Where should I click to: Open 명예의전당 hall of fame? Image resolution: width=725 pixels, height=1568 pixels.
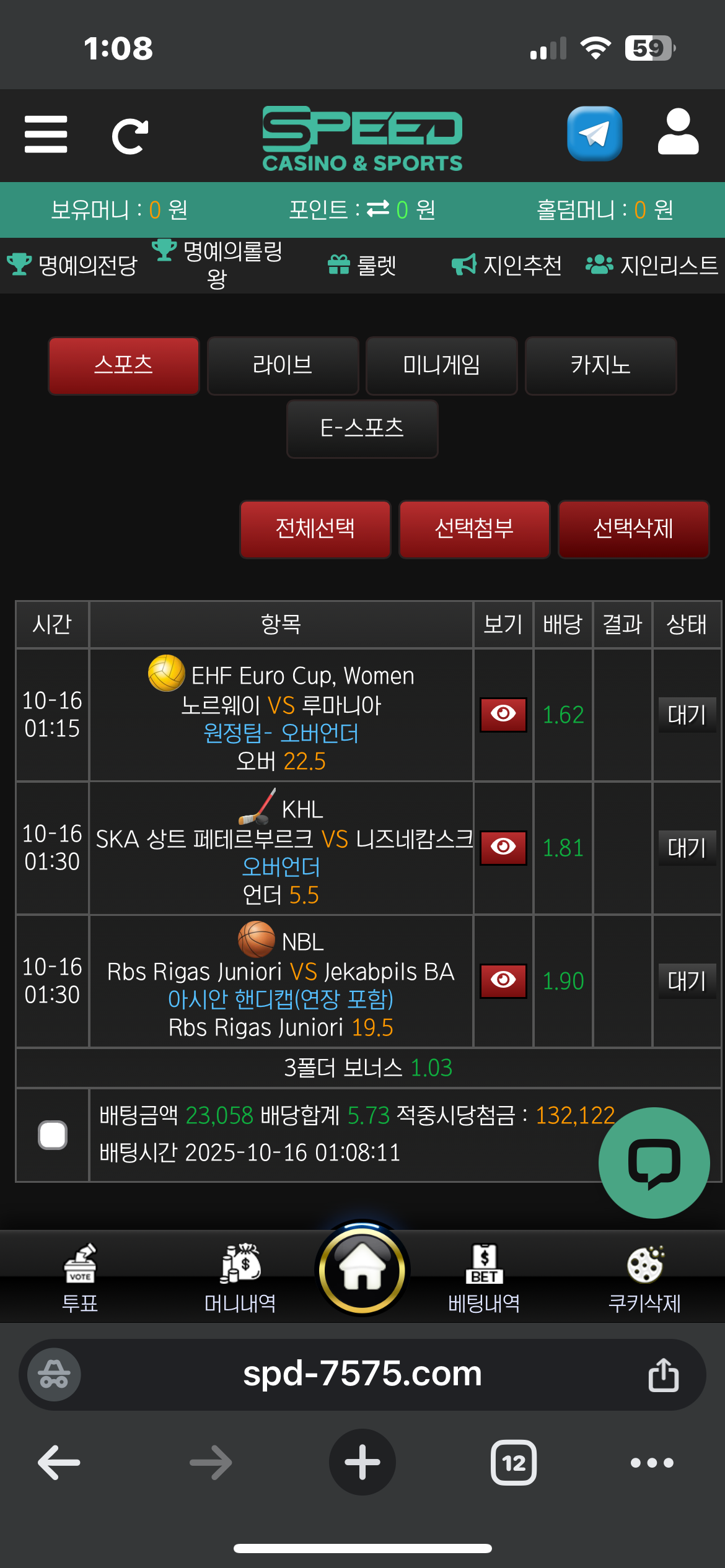pyautogui.click(x=73, y=266)
